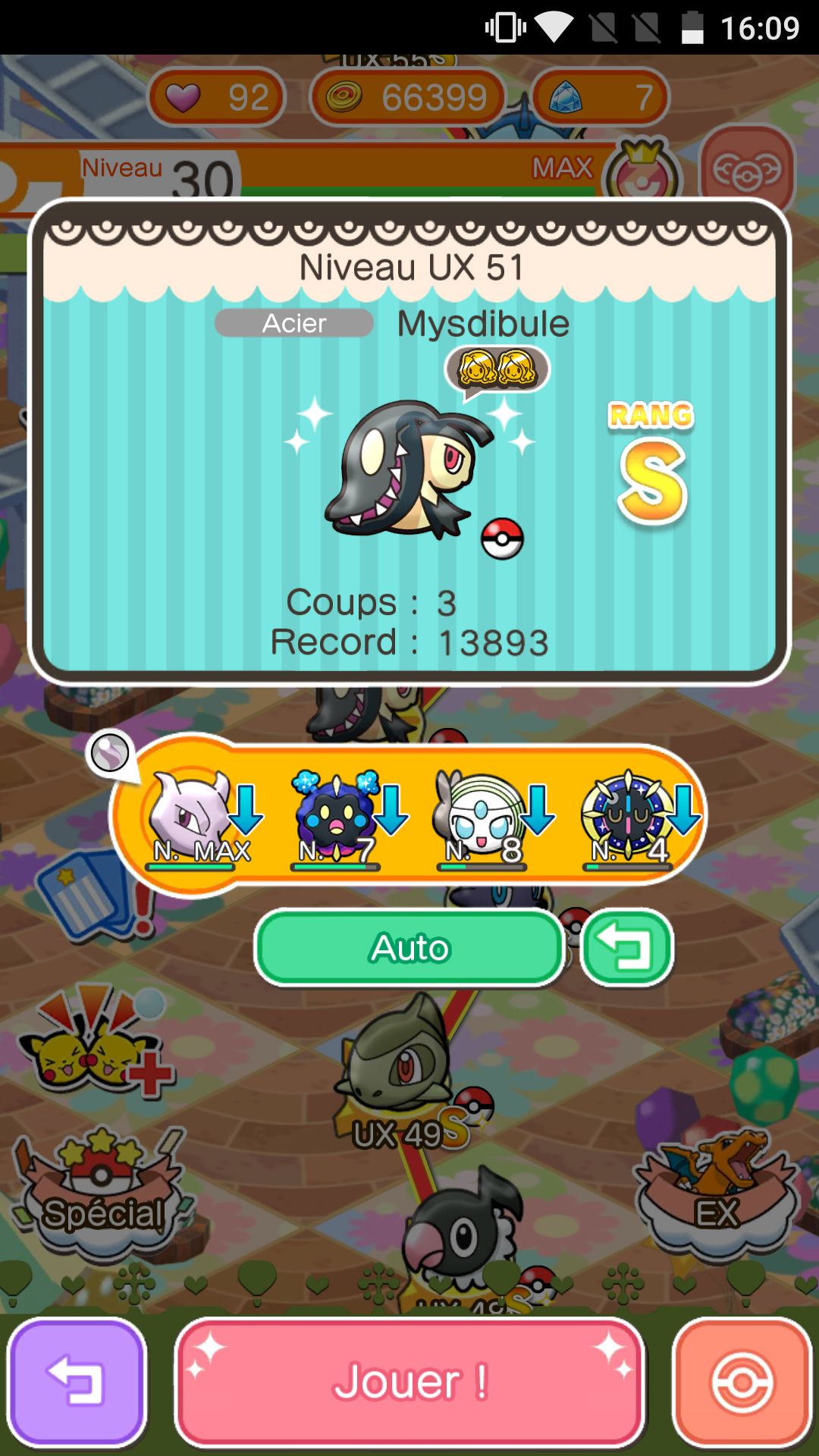Screen dimensions: 819x1456
Task: Tap the jewels counter showing 7
Action: coord(601,97)
